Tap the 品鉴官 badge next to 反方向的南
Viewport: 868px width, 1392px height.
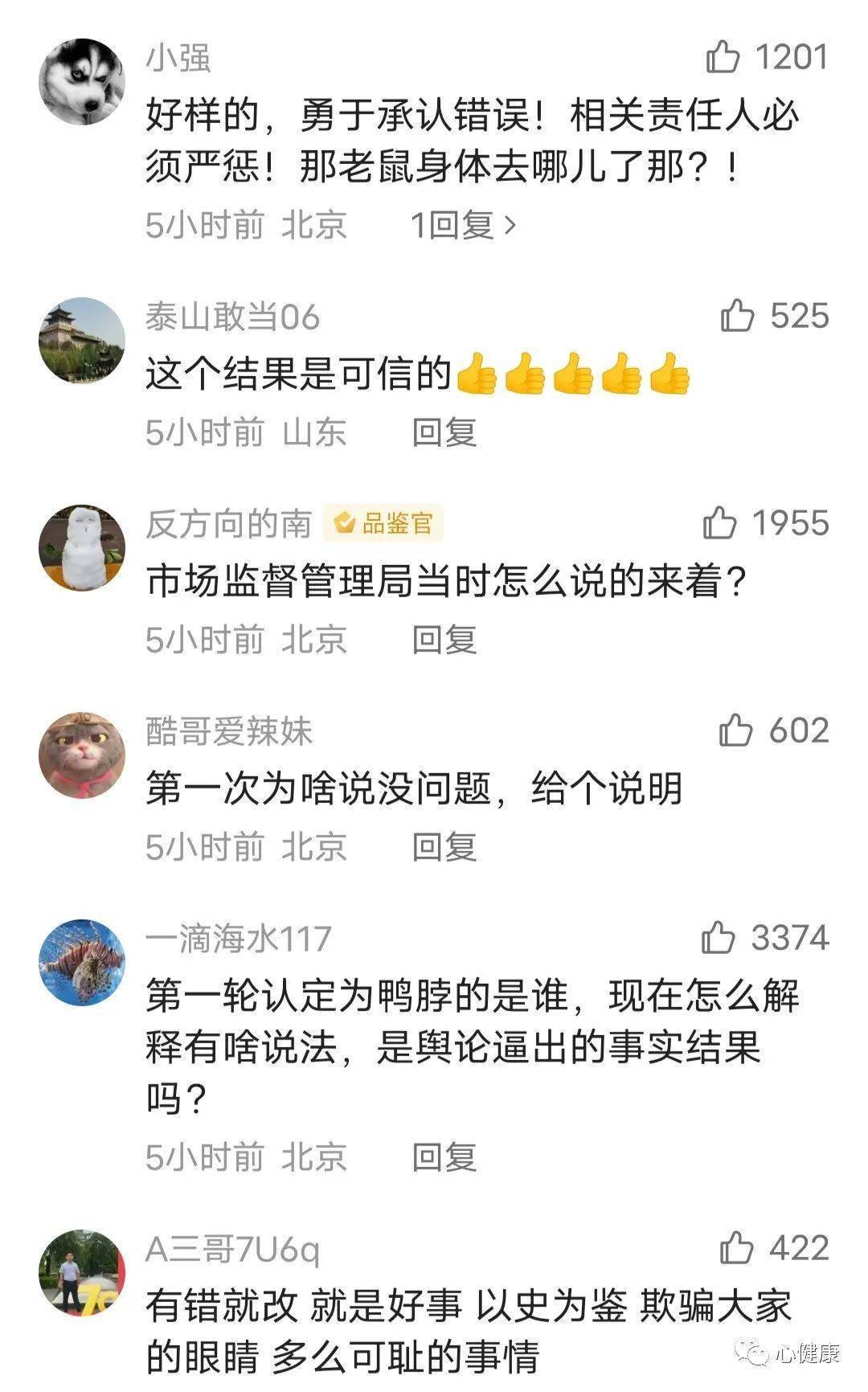(x=384, y=524)
